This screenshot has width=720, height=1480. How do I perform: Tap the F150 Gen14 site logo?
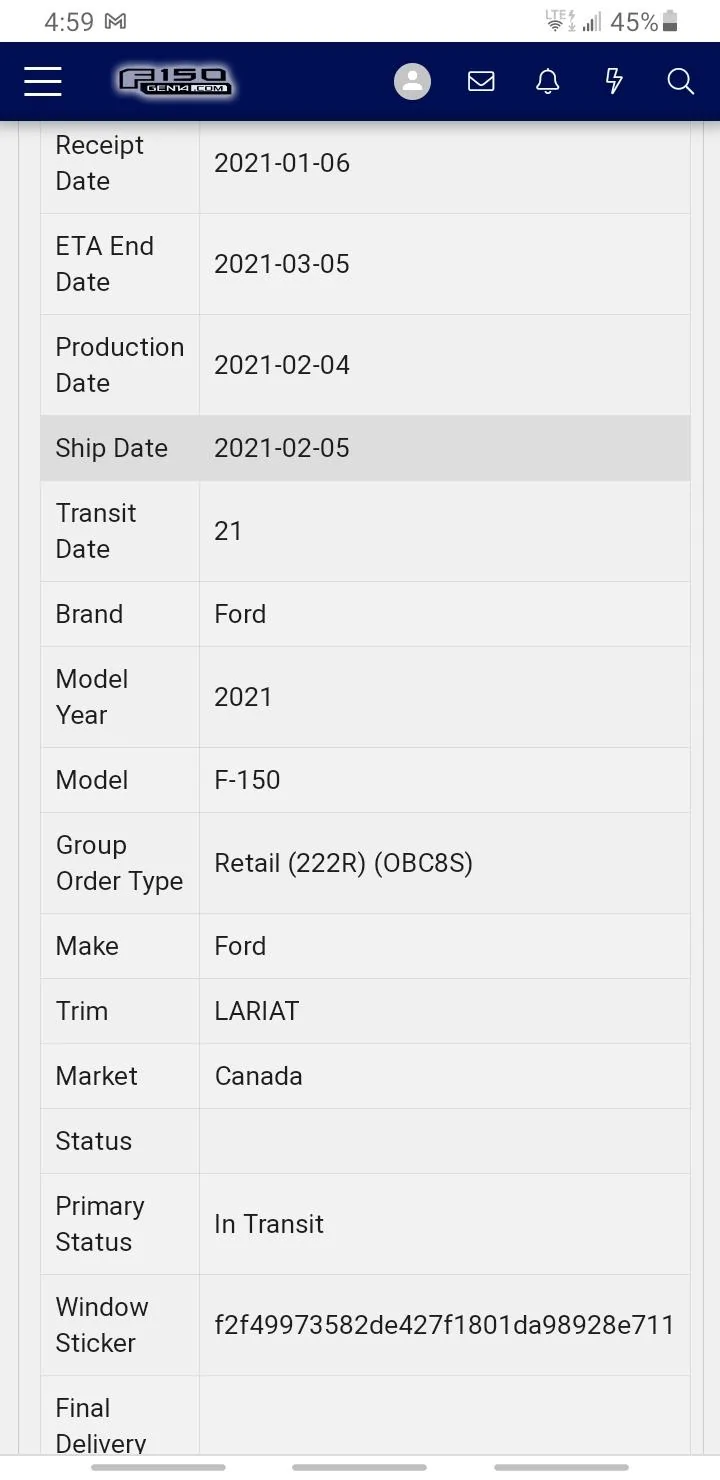174,81
